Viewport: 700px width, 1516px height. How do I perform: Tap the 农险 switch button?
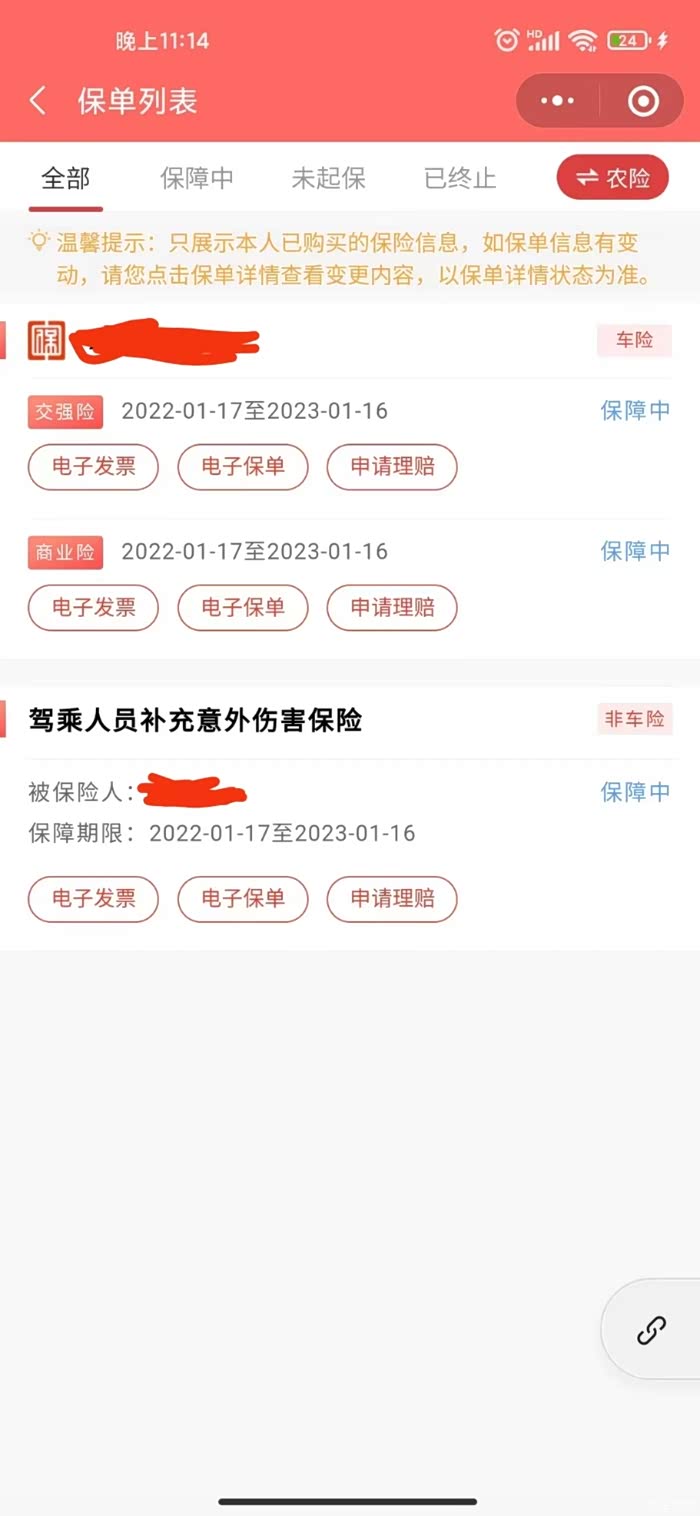pos(612,178)
